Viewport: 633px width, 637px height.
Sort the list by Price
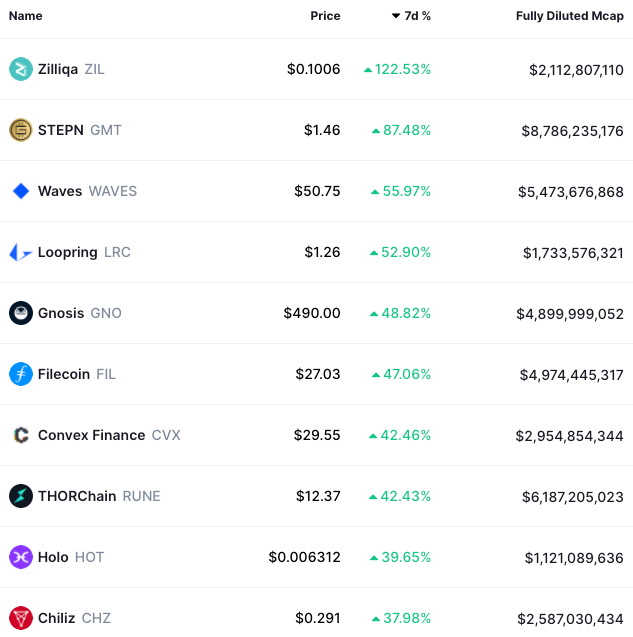(325, 16)
